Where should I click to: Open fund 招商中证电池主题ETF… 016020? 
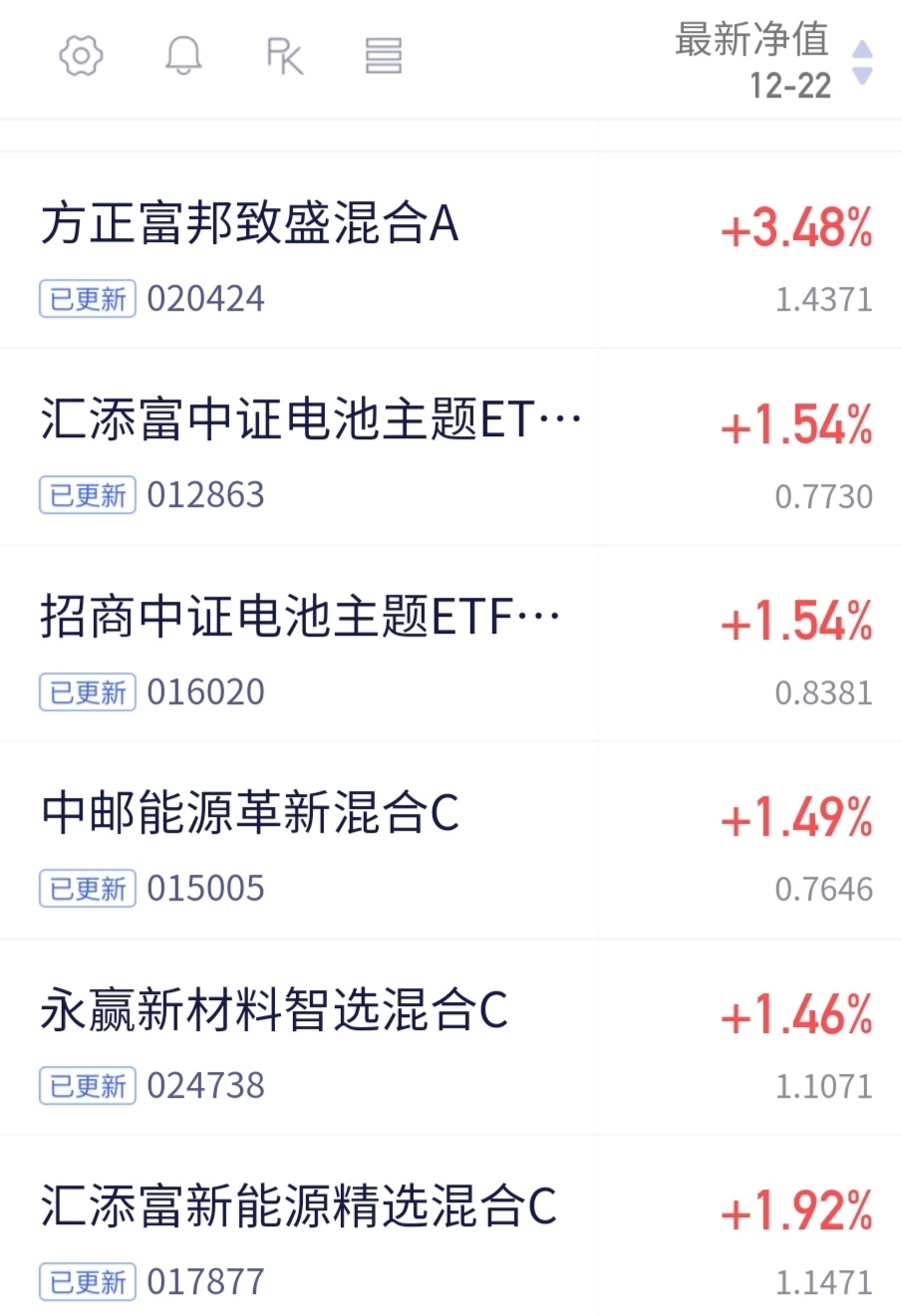pyautogui.click(x=299, y=617)
